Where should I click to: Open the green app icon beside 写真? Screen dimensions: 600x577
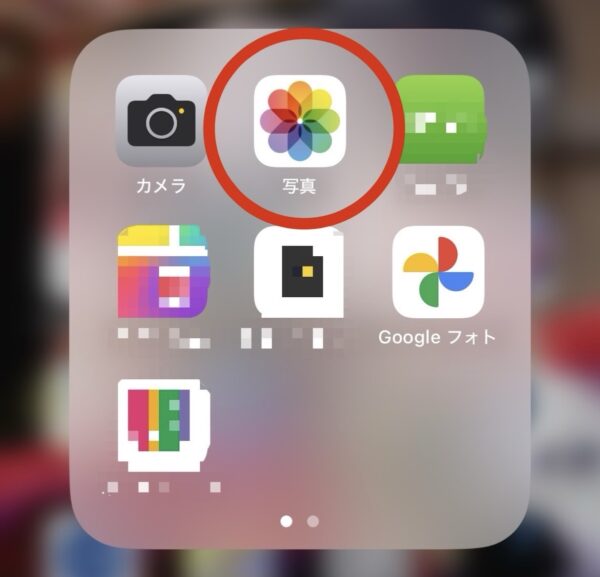pyautogui.click(x=439, y=121)
